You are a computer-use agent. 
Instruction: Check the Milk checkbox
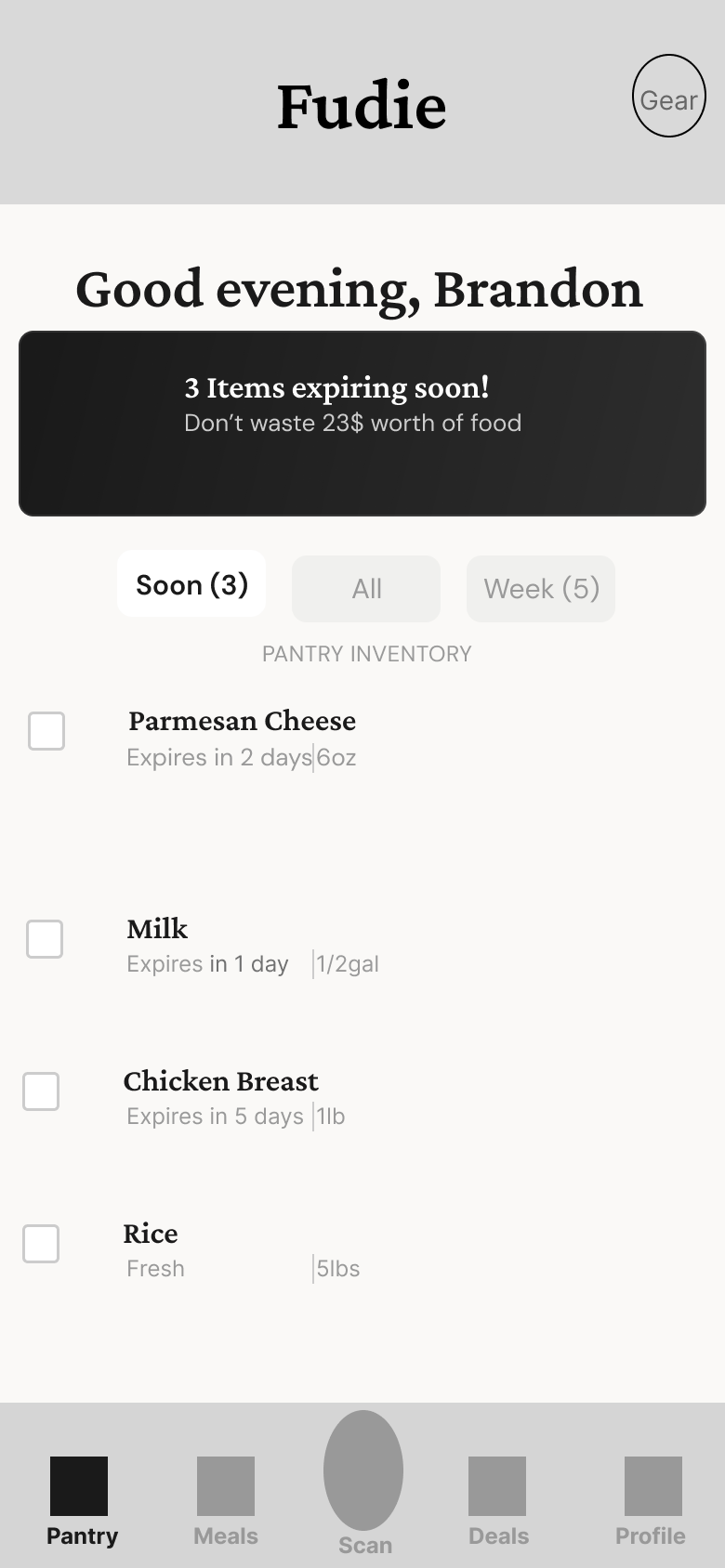point(43,939)
